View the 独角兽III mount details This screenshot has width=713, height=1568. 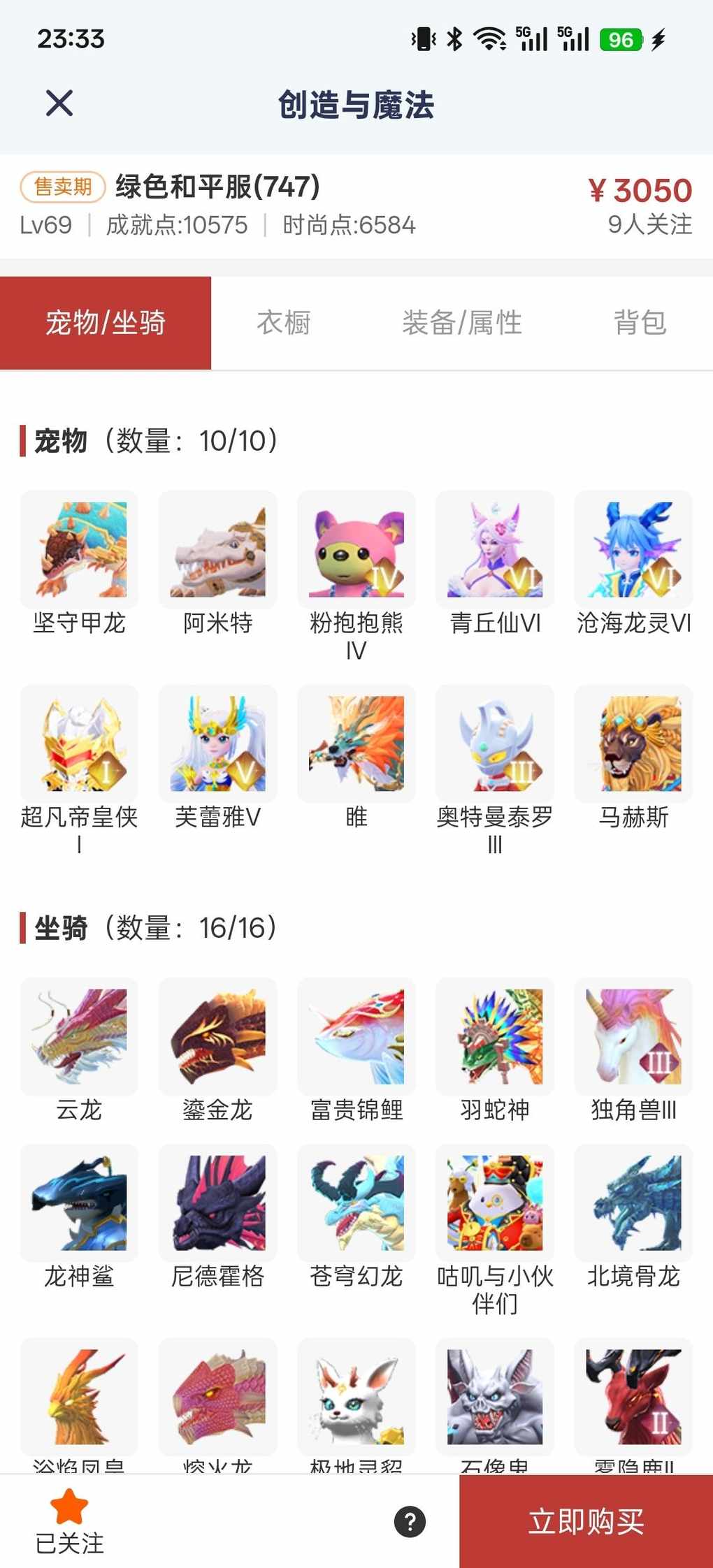pyautogui.click(x=633, y=1037)
